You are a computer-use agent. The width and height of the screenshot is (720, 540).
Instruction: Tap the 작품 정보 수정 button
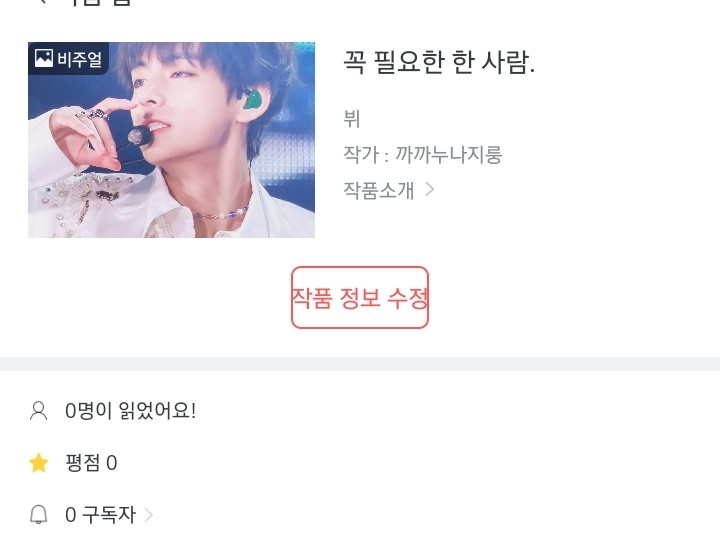[360, 297]
